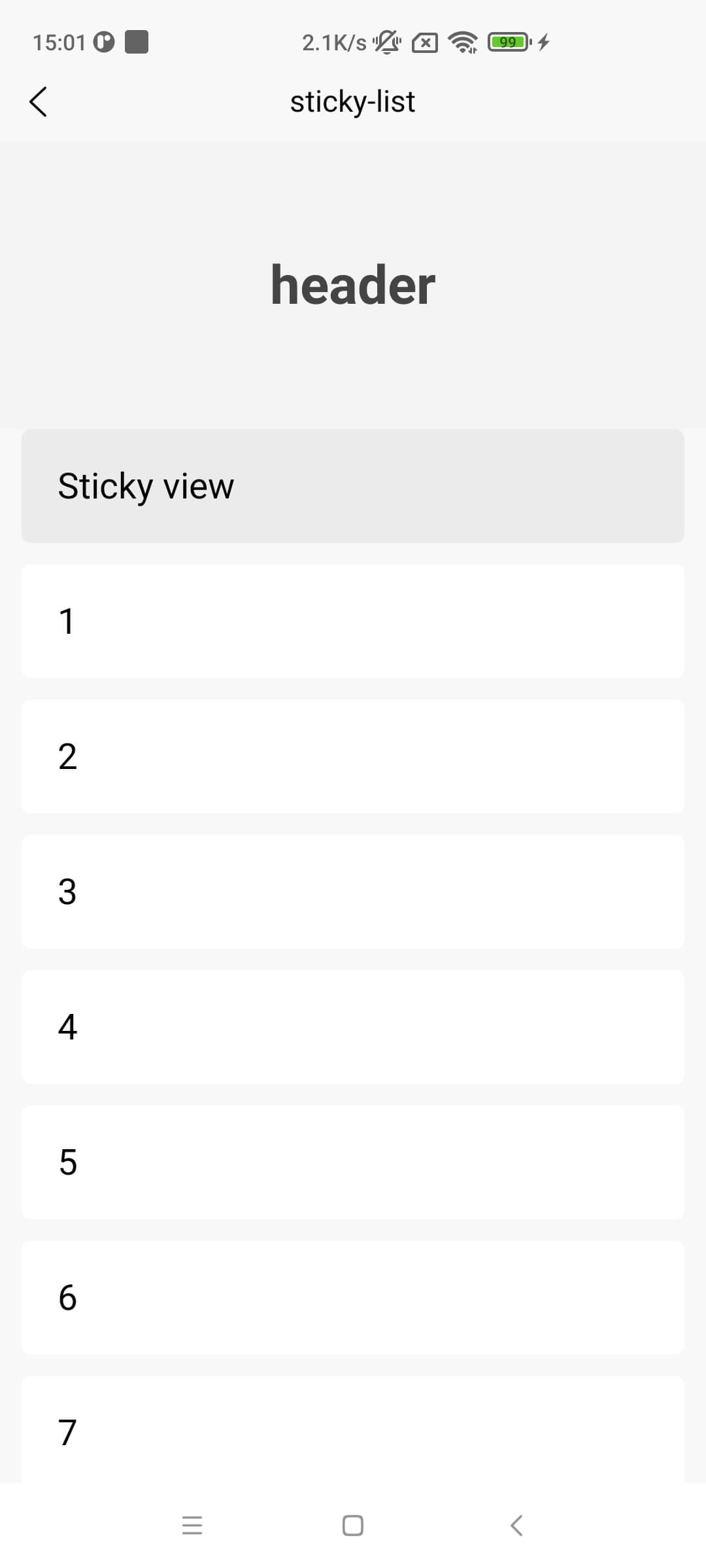
Task: Open list item 2
Action: pyautogui.click(x=353, y=757)
